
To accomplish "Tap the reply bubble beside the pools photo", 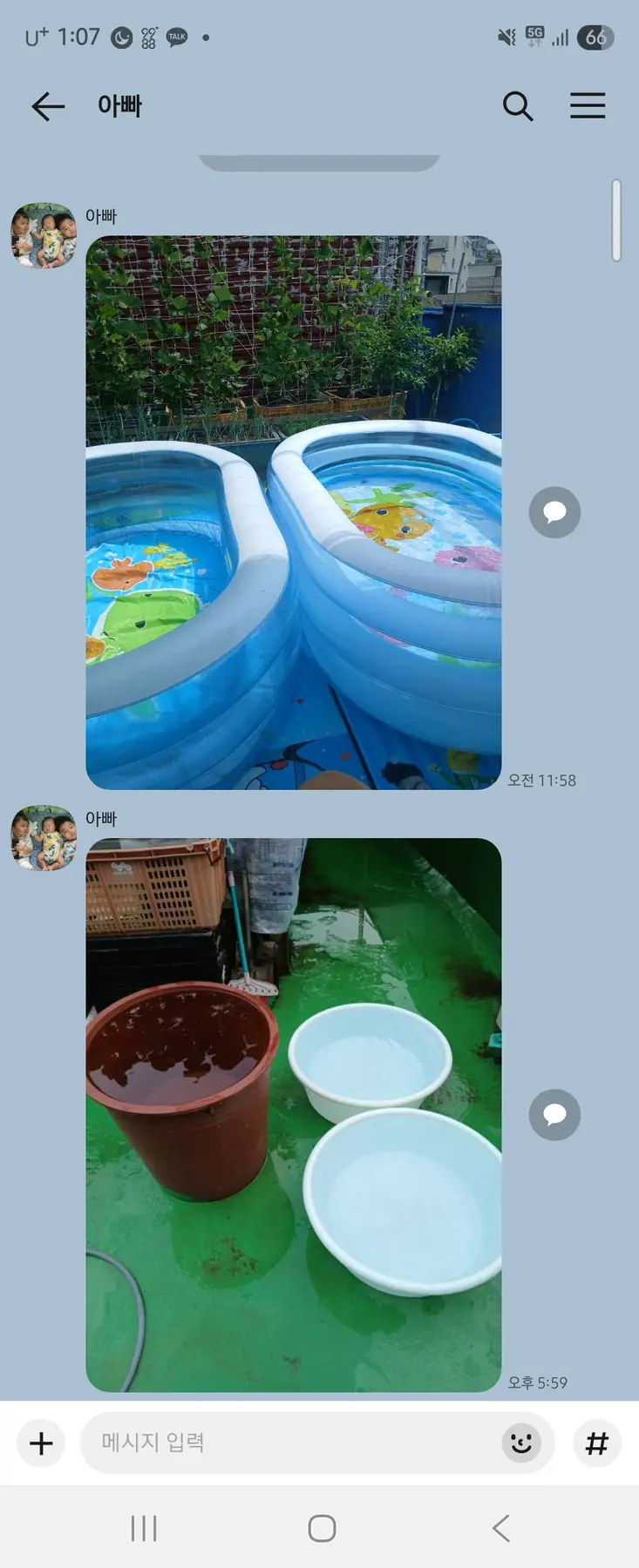I will tap(554, 512).
